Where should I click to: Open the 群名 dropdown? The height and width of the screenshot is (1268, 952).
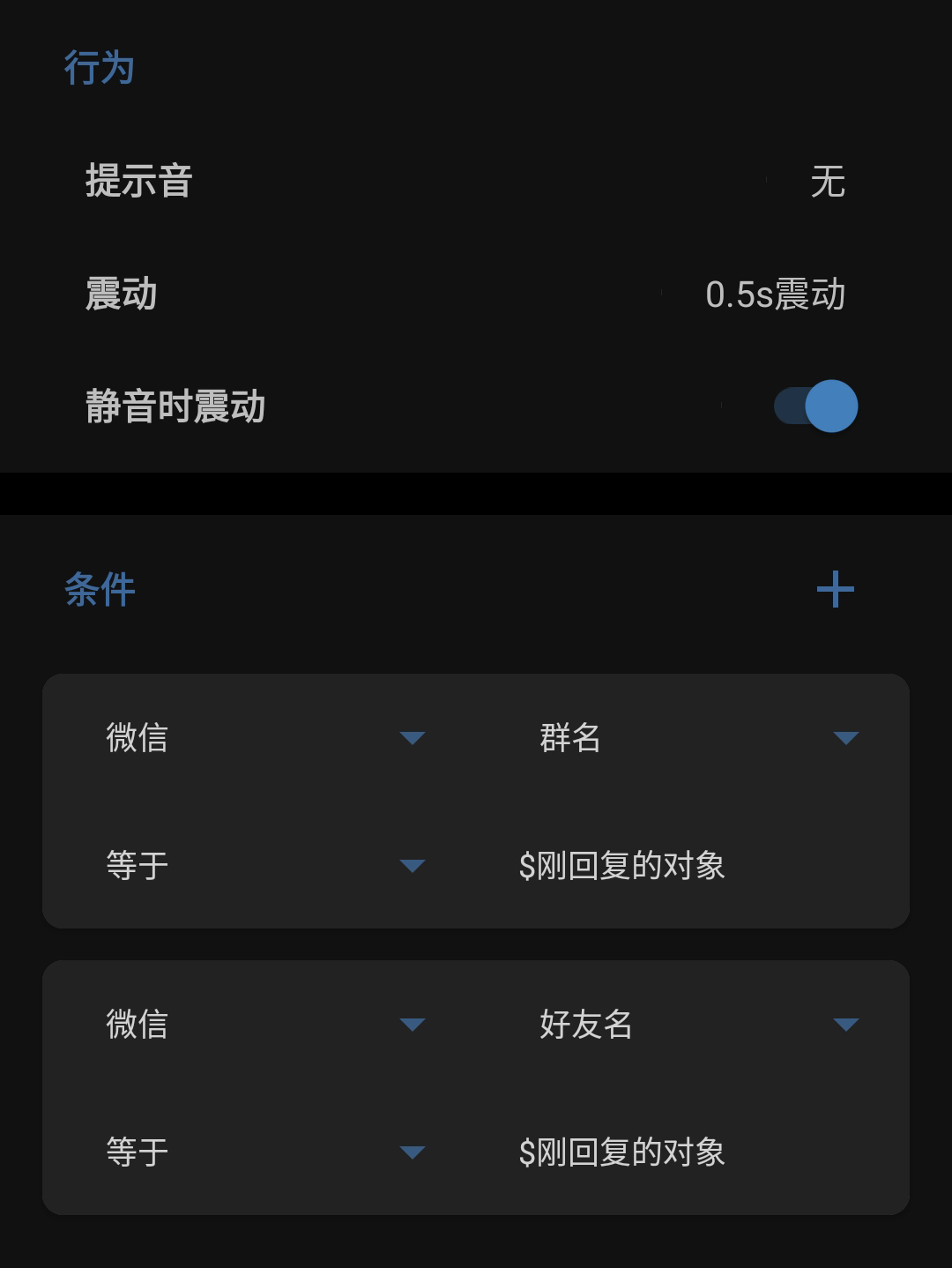click(698, 737)
